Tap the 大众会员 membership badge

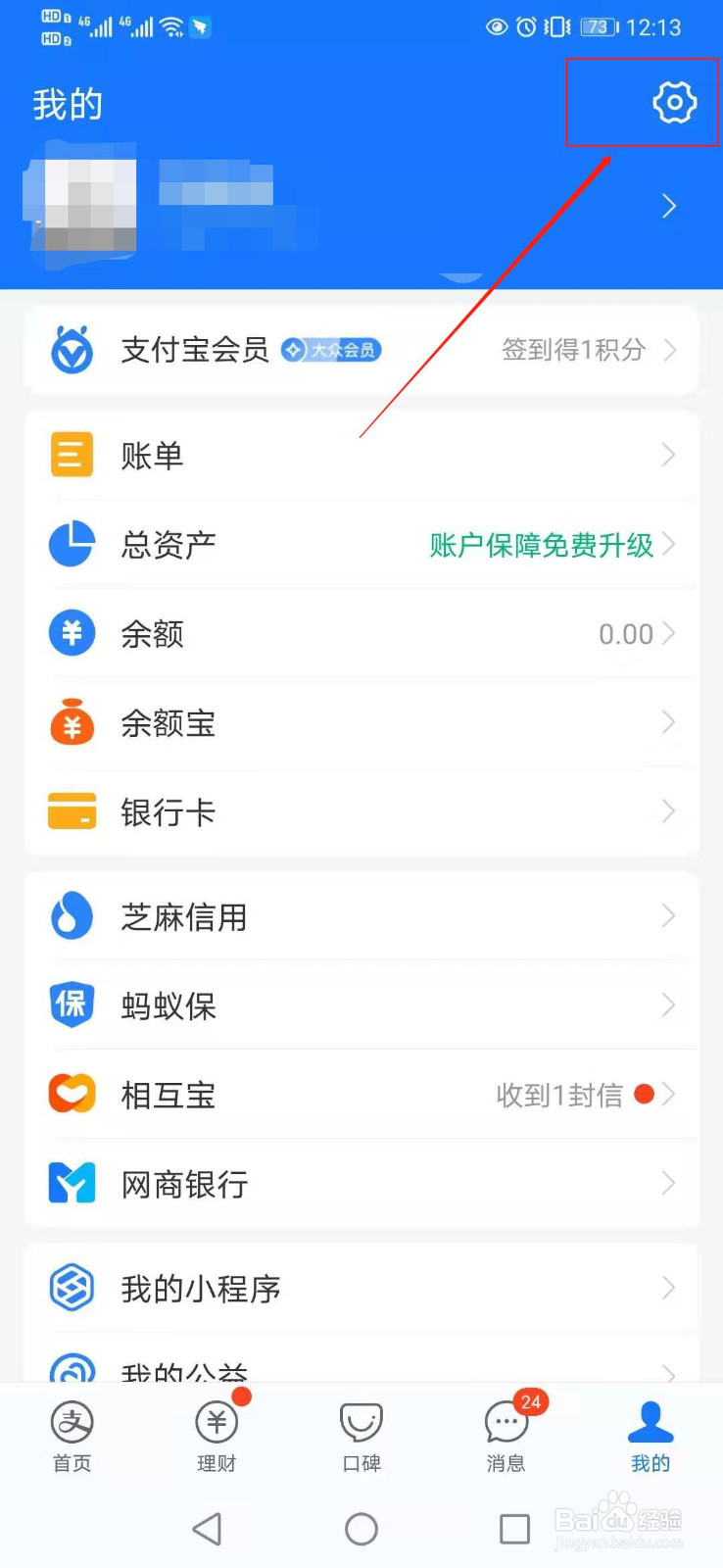pyautogui.click(x=330, y=350)
